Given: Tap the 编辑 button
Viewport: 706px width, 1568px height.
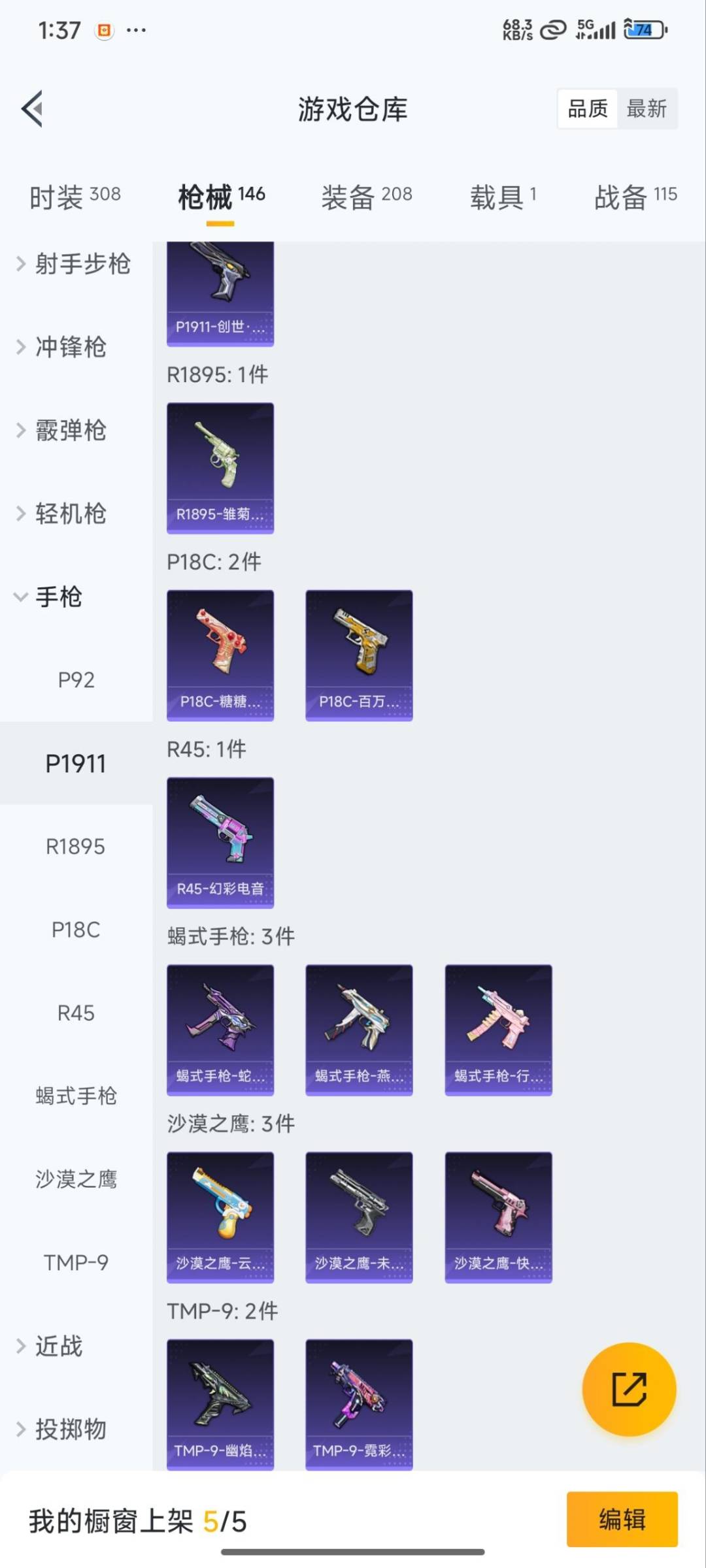Looking at the screenshot, I should tap(622, 1519).
